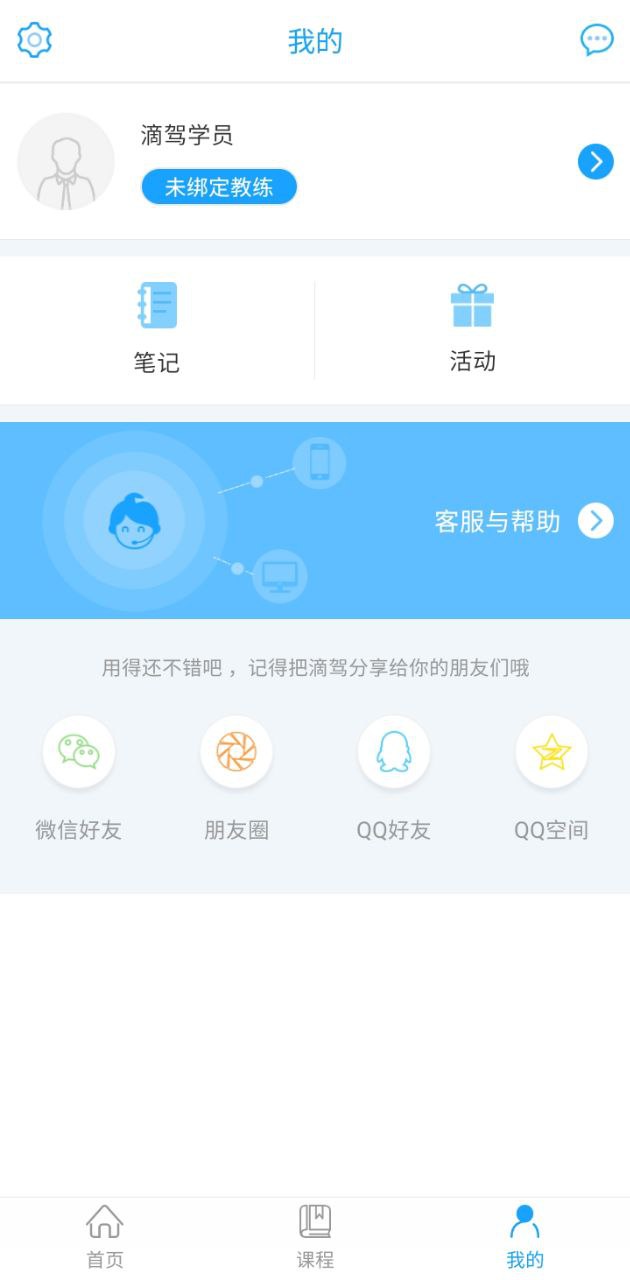Screen dimensions: 630x1280
Task: Open the messages chat bubble icon
Action: coord(597,40)
